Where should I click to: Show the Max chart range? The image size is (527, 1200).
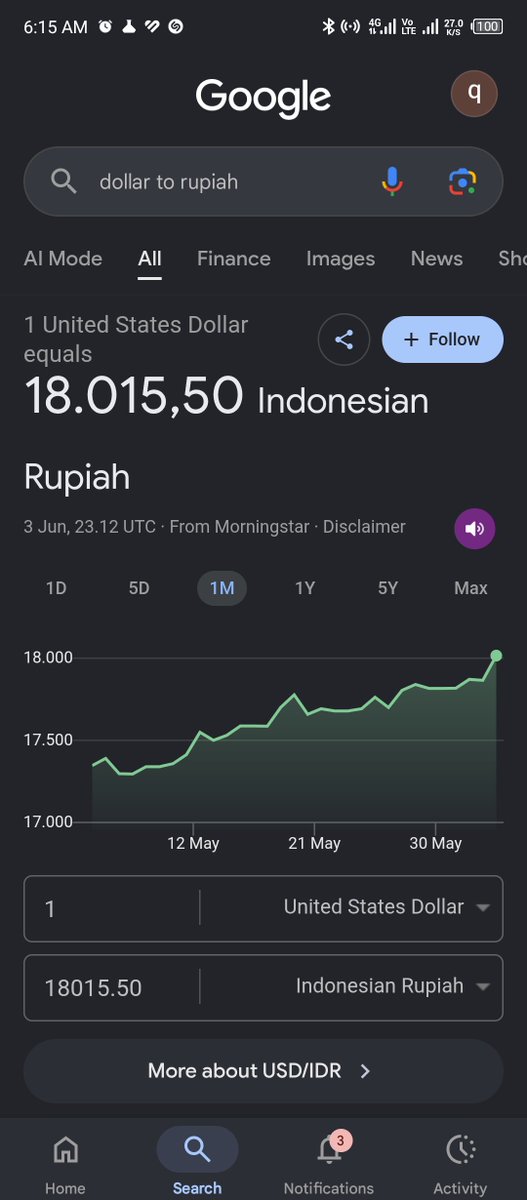click(x=471, y=588)
